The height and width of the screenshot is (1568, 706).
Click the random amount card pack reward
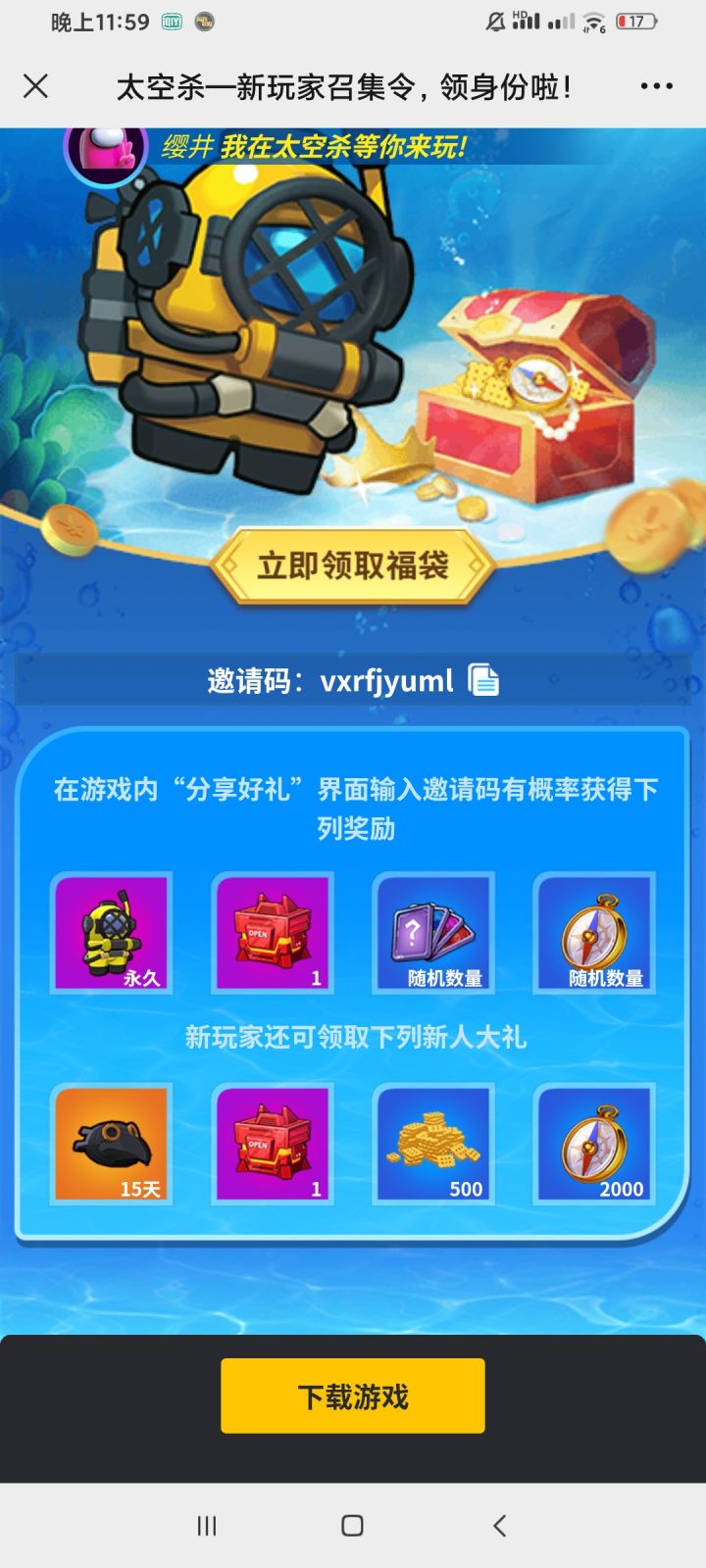pos(432,933)
